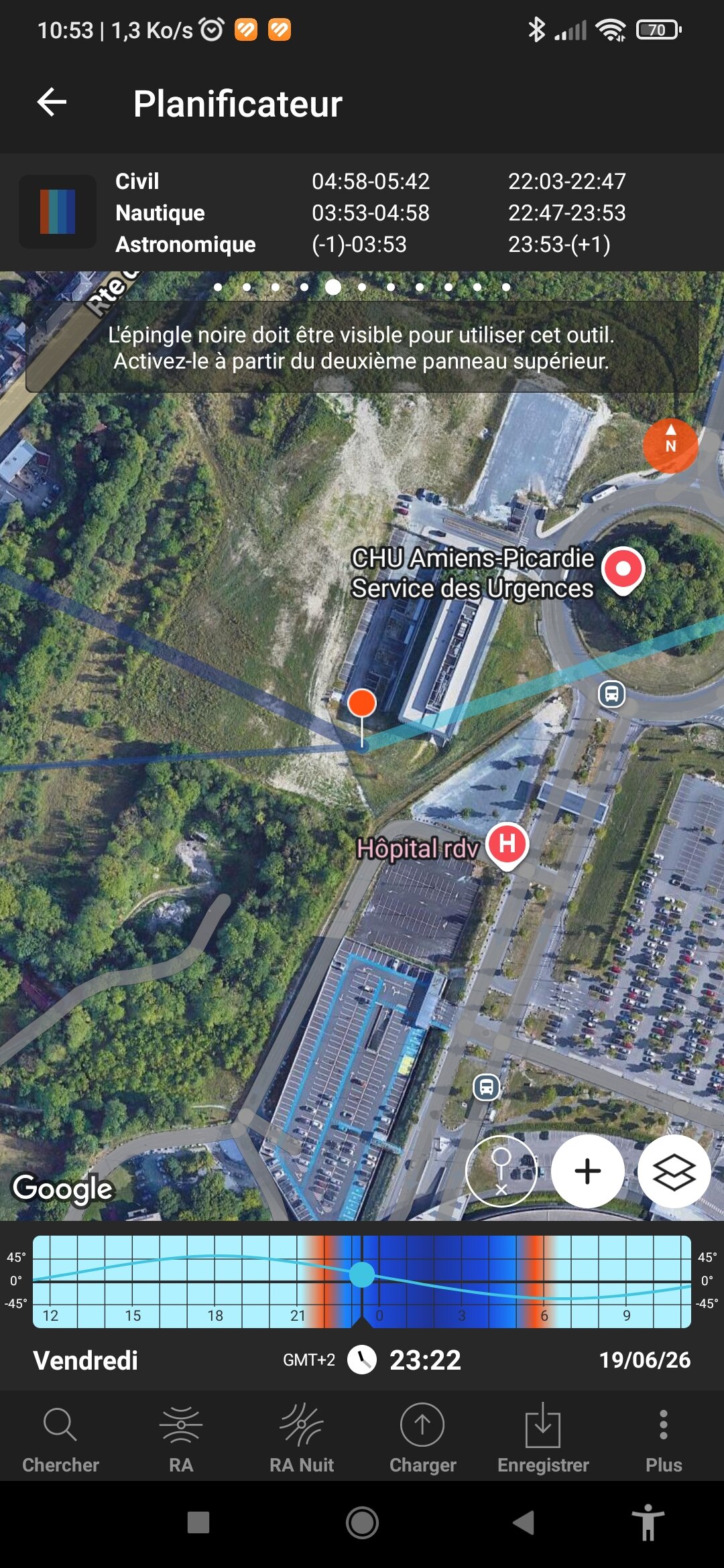Tap the twilight colors icon

pyautogui.click(x=58, y=212)
